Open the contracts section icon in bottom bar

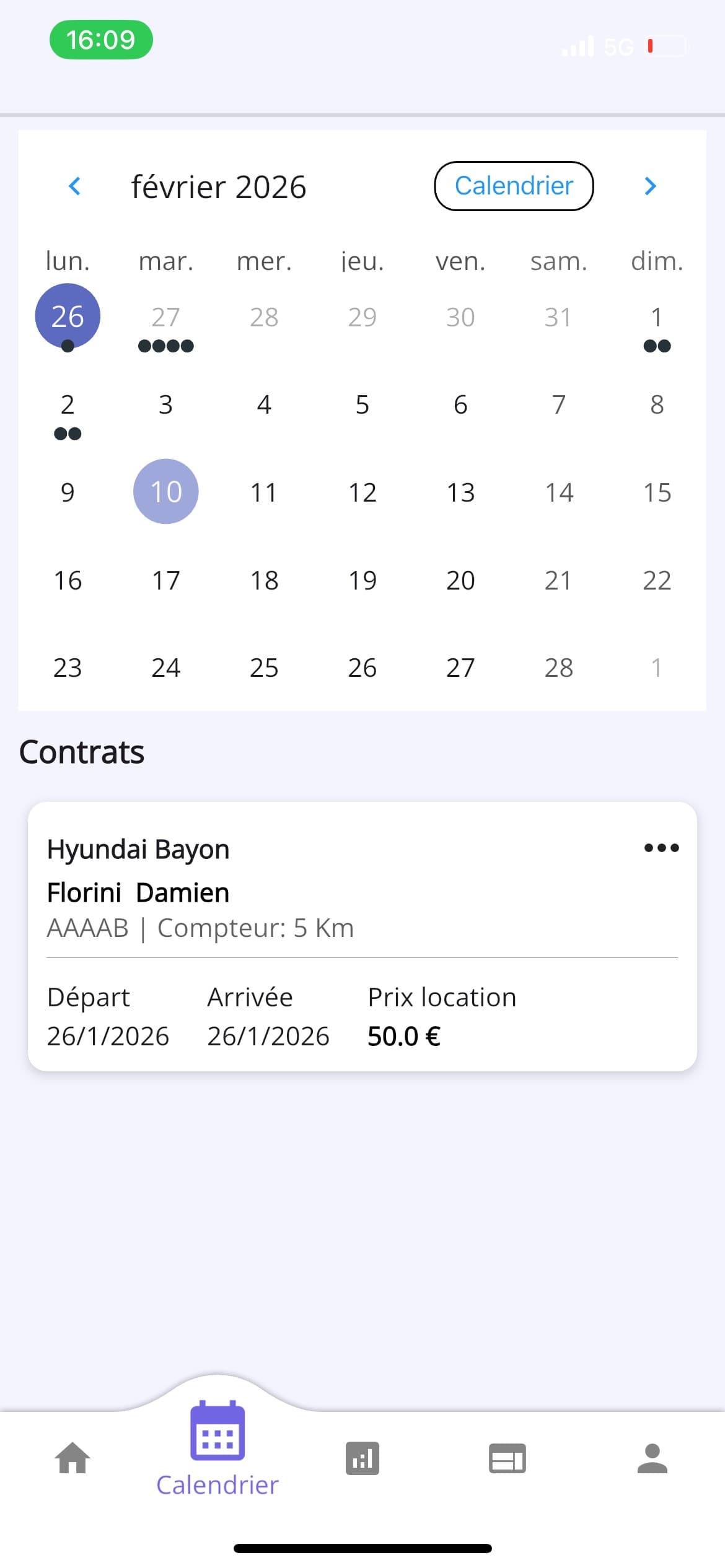507,1458
